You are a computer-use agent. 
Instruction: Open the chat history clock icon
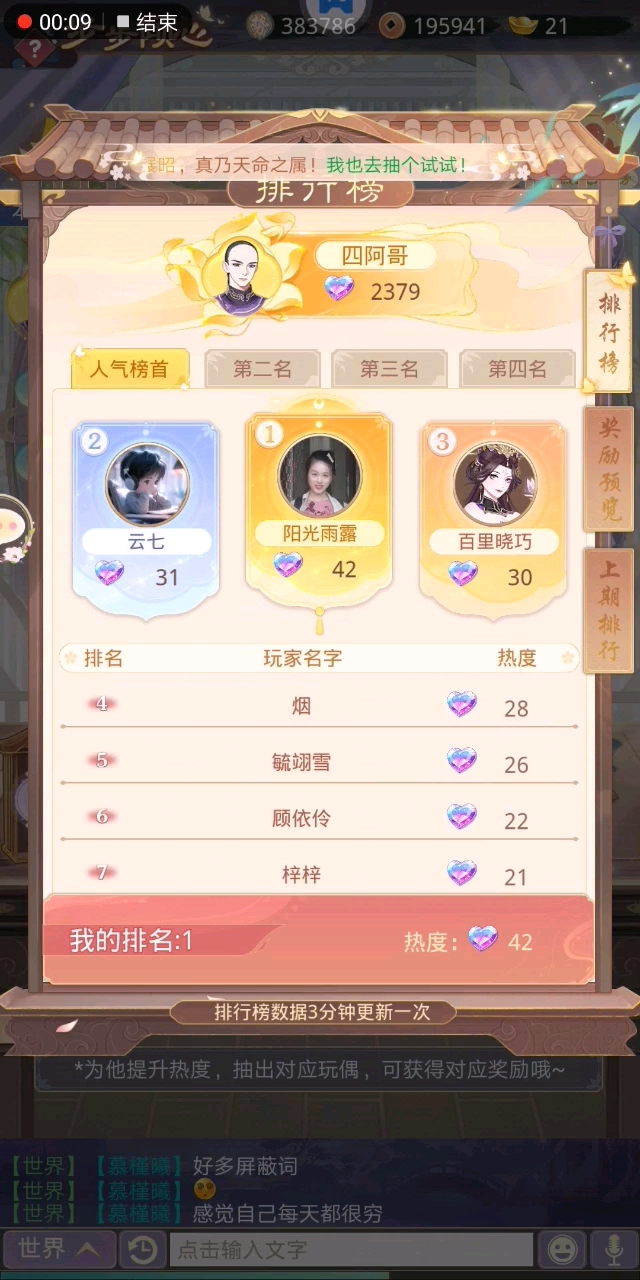[x=142, y=1249]
